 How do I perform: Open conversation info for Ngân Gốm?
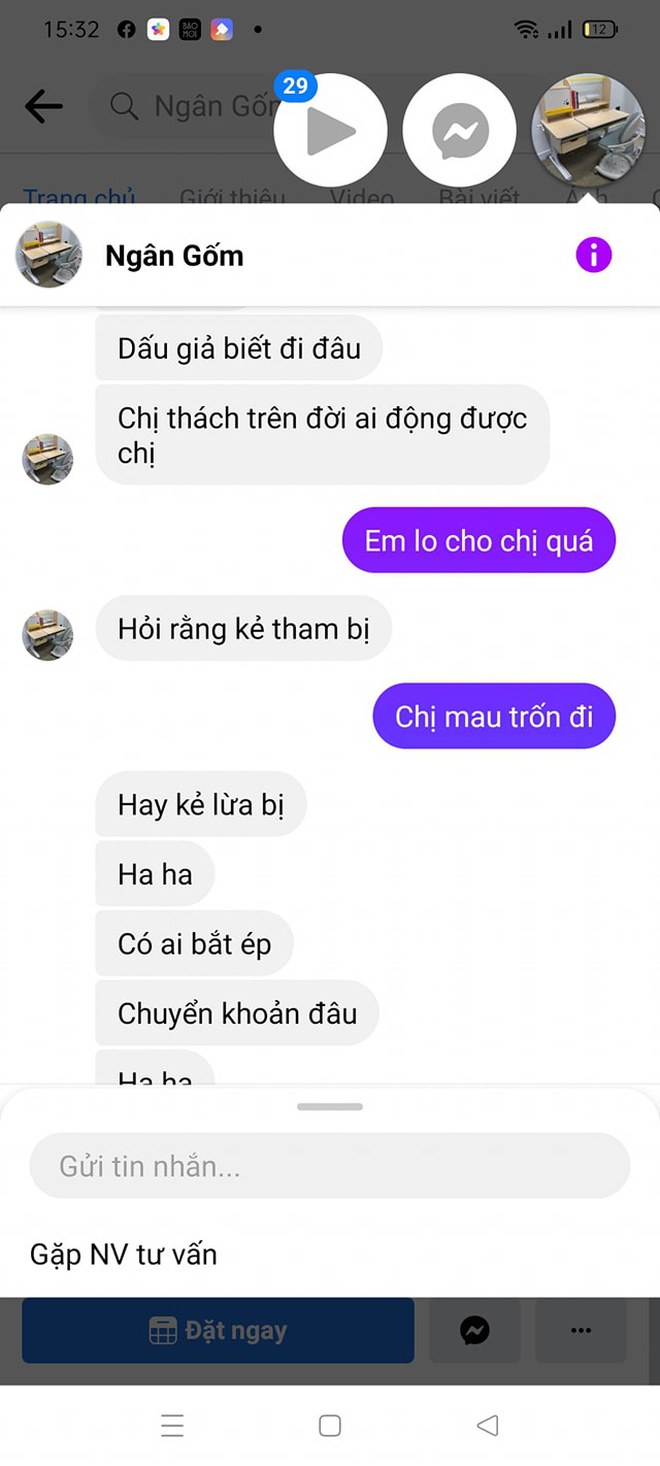click(593, 256)
